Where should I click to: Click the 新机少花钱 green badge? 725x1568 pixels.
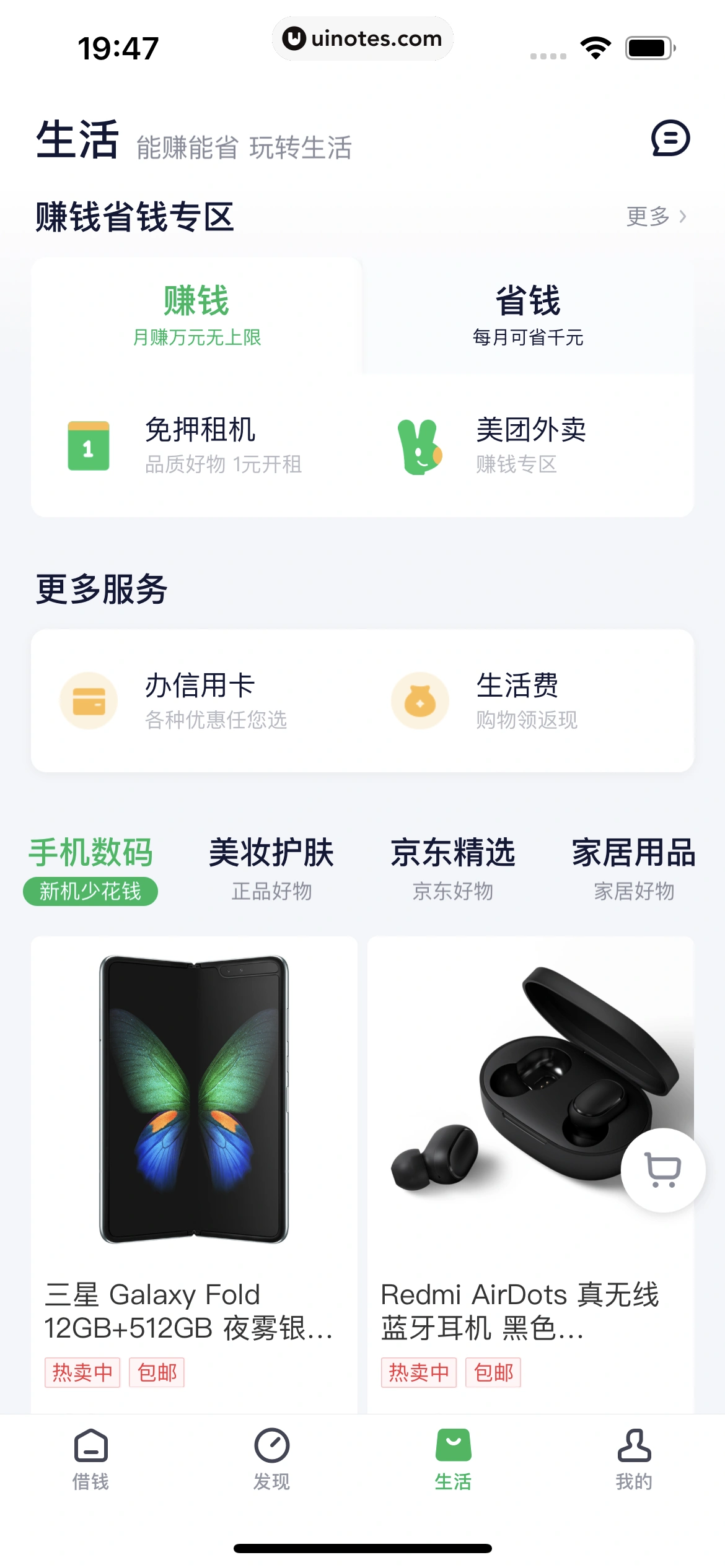(x=90, y=892)
